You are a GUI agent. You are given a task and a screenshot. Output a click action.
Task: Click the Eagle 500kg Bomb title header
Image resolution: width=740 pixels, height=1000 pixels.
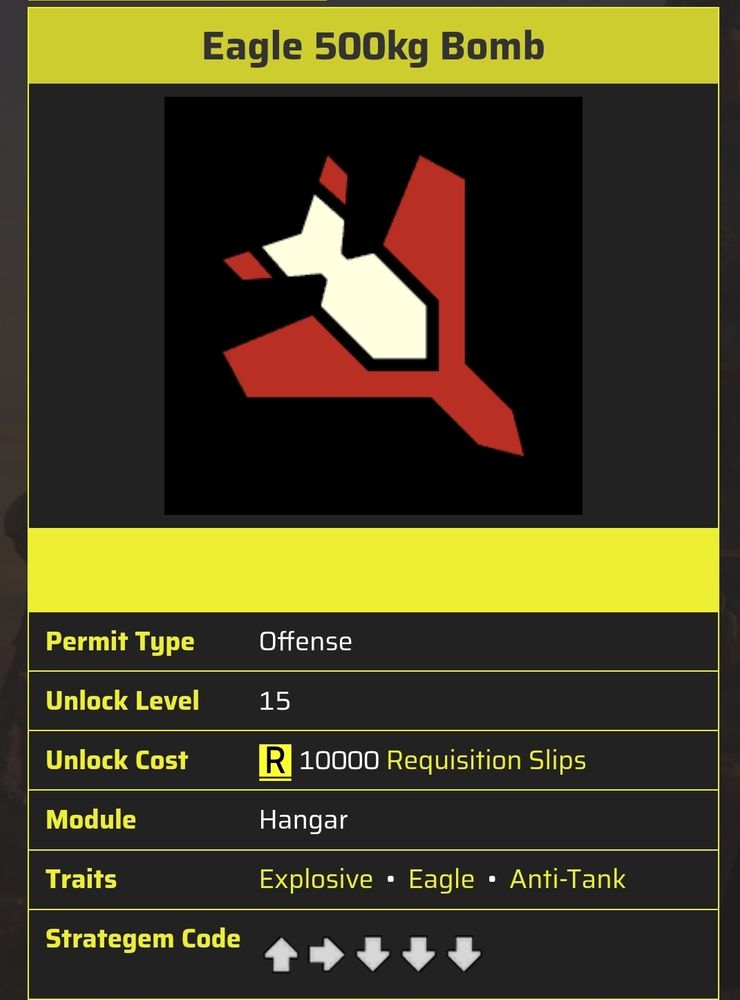(x=370, y=45)
